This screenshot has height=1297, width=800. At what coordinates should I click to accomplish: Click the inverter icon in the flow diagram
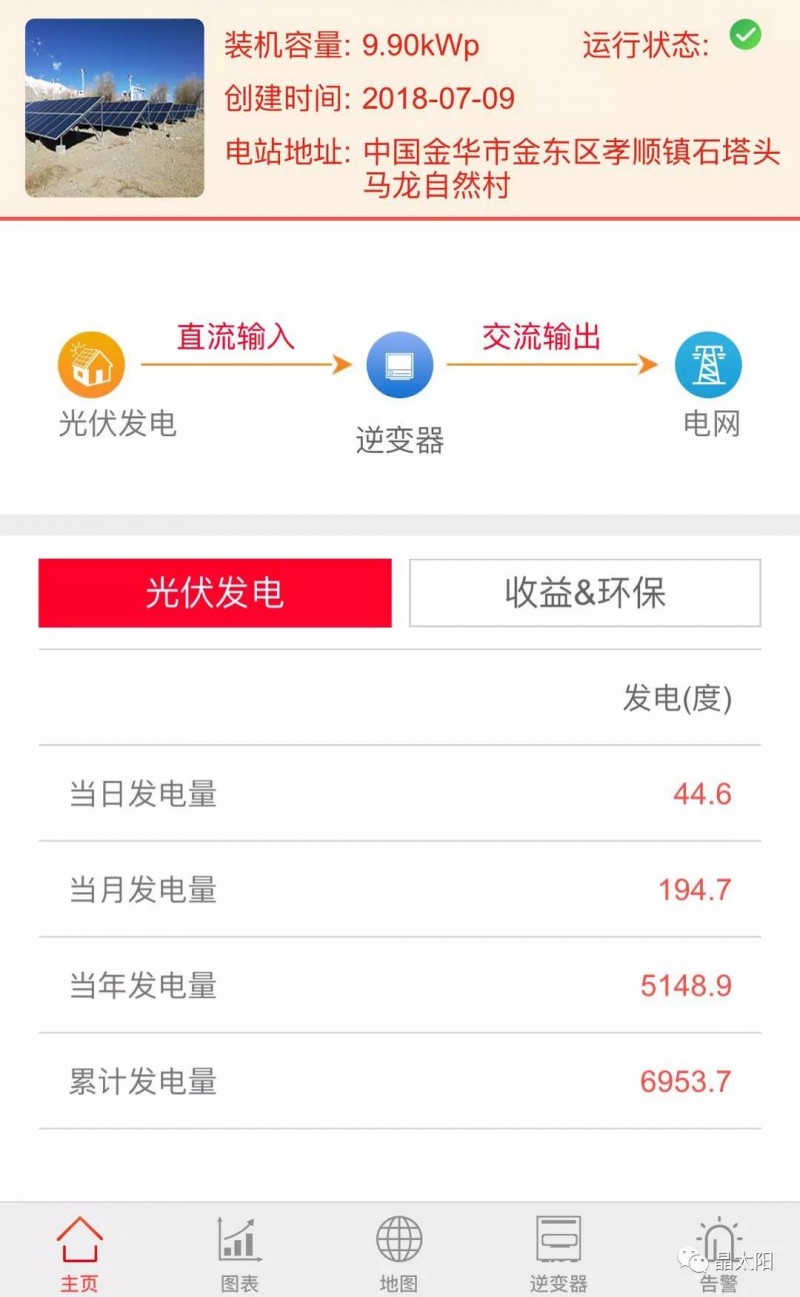coord(399,363)
